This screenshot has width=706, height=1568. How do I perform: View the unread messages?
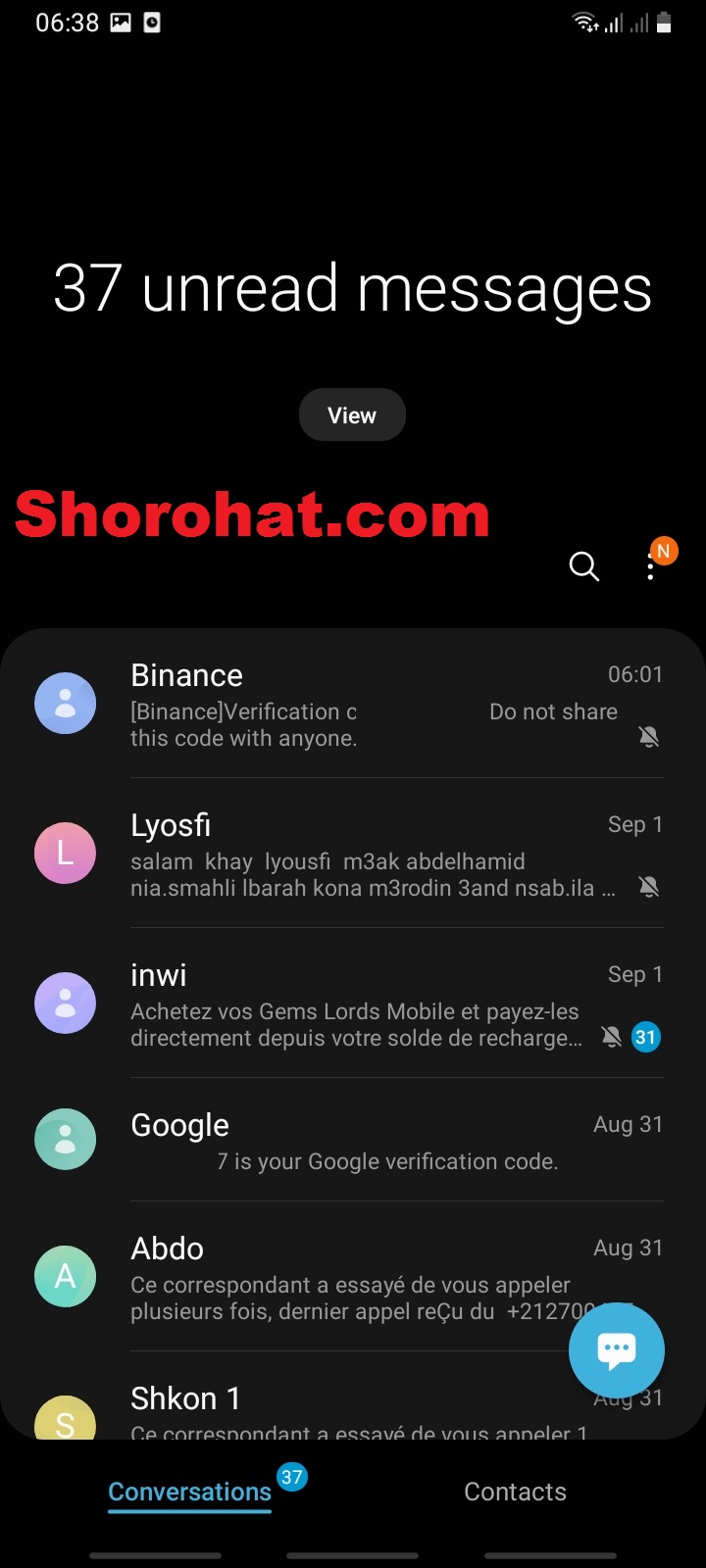pos(352,415)
